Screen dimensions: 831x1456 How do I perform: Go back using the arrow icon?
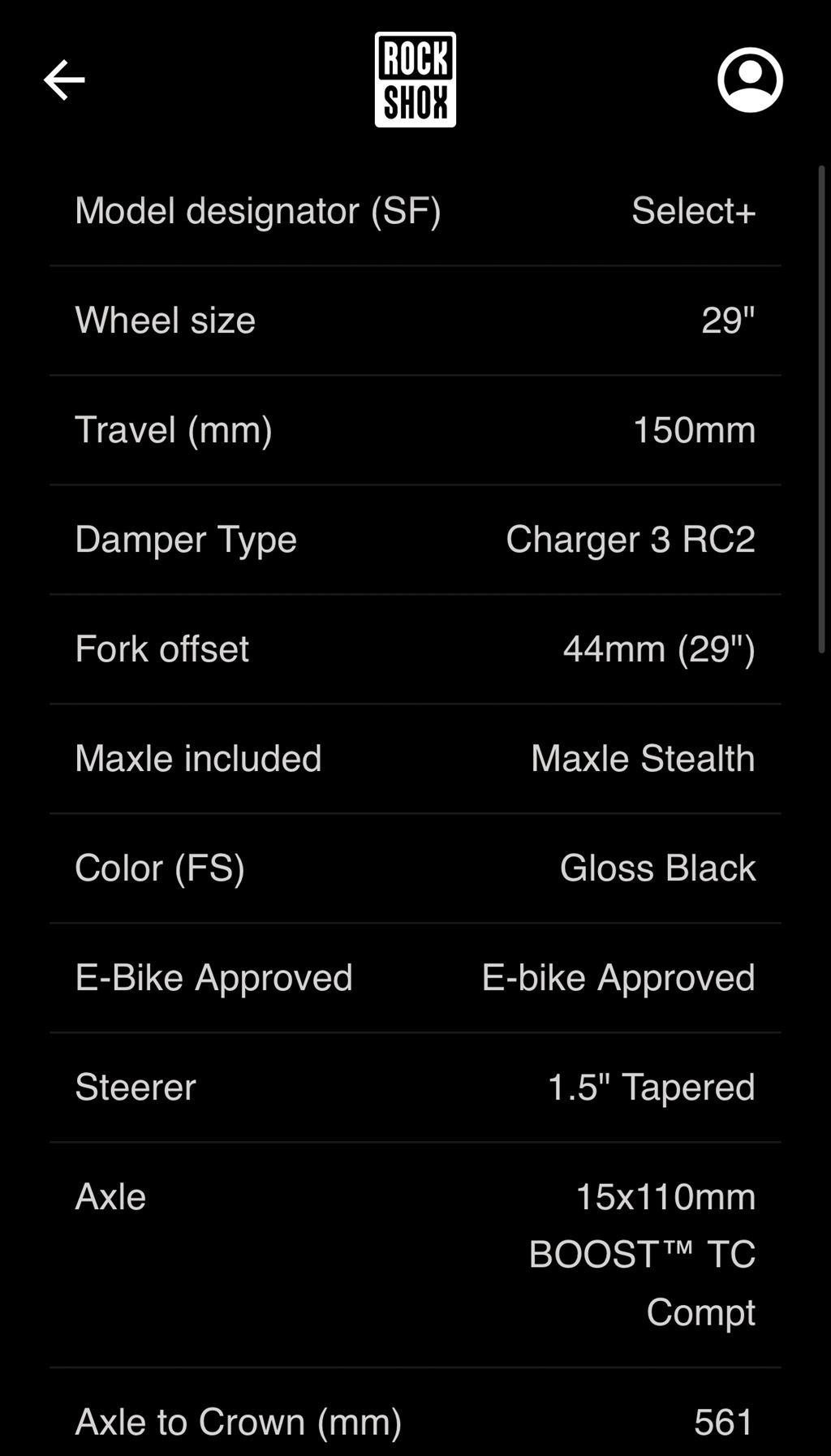[64, 80]
